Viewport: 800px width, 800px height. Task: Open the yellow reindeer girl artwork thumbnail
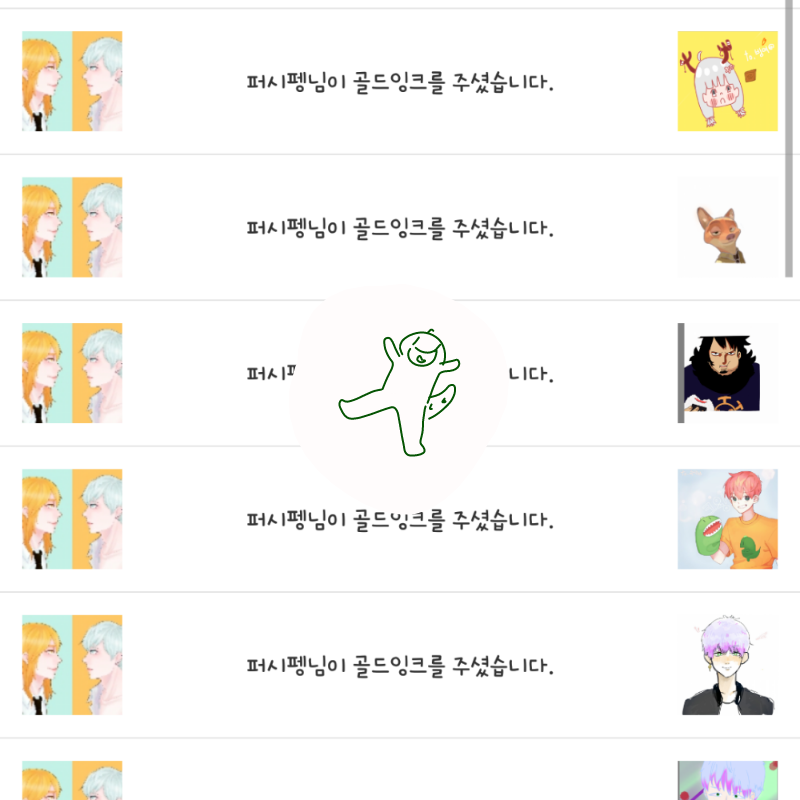point(727,81)
